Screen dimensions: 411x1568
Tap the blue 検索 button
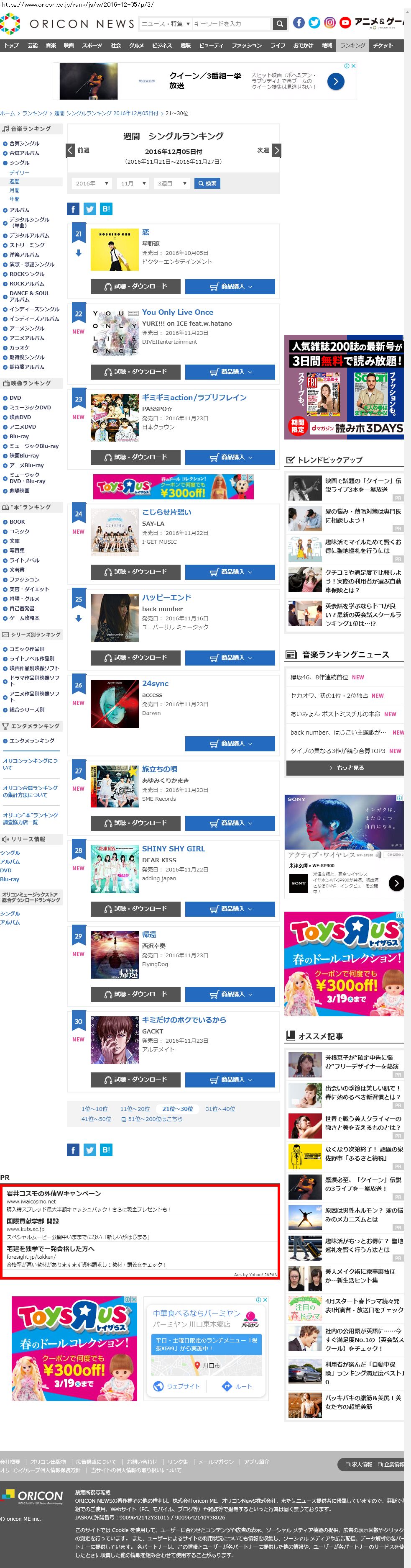click(207, 183)
